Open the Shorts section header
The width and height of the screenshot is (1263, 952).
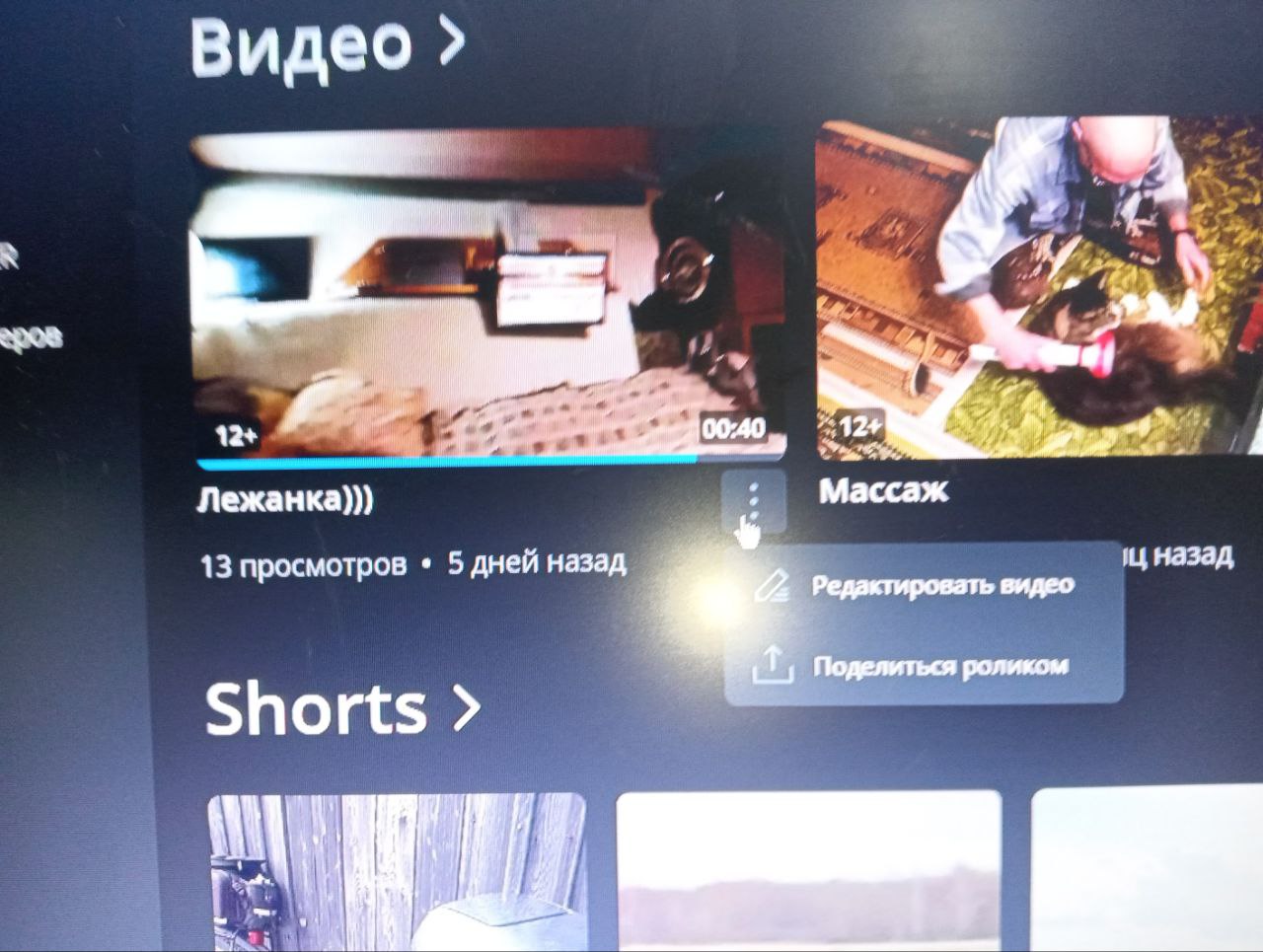[x=341, y=708]
